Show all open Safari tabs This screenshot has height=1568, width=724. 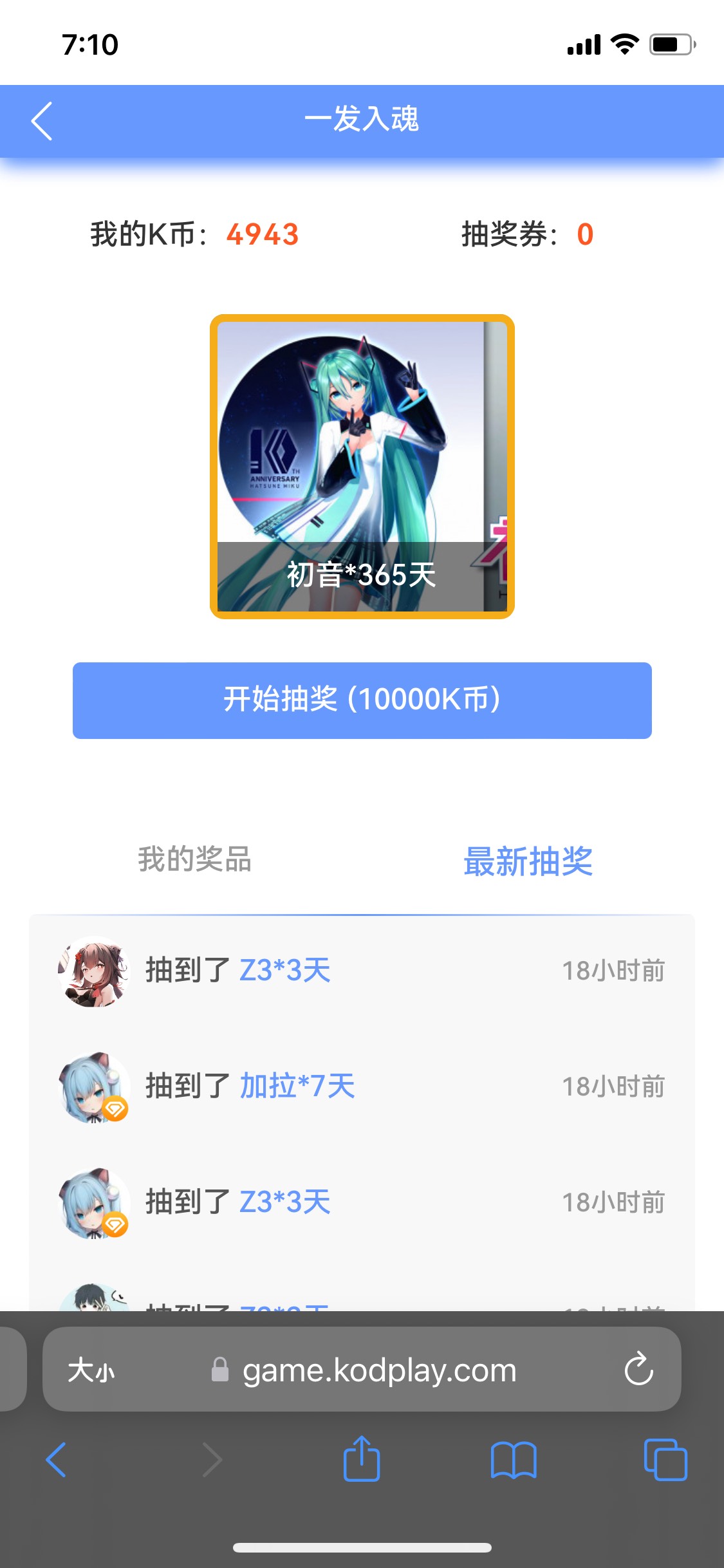coord(665,1460)
